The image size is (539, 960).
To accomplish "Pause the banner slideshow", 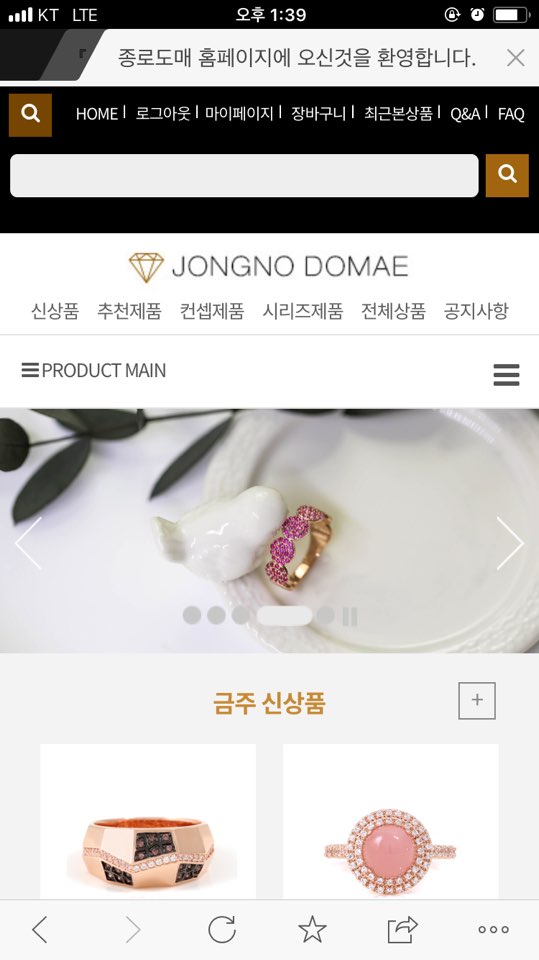I will click(x=350, y=616).
